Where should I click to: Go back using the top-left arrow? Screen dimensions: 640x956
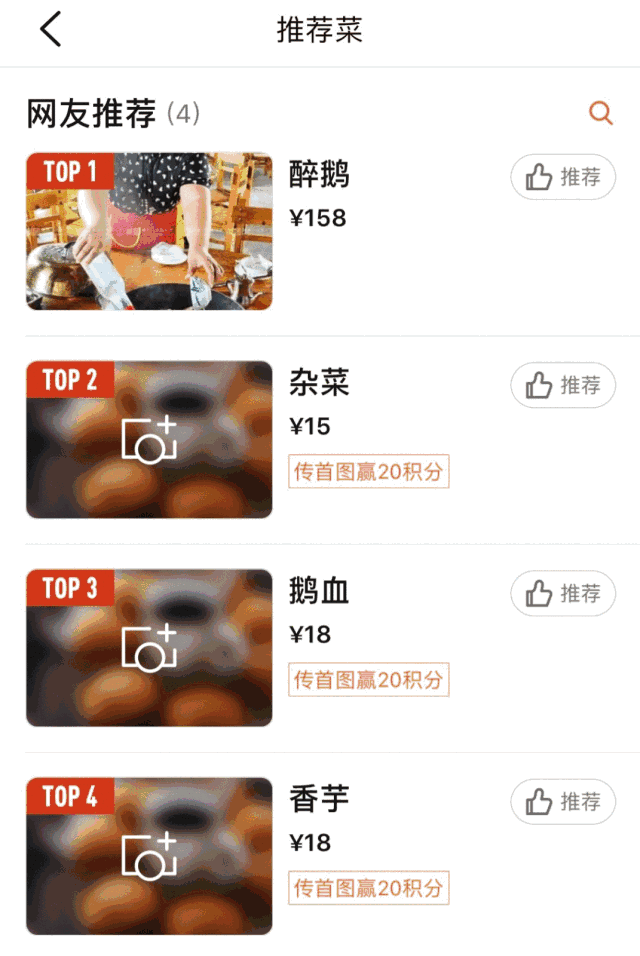tap(51, 30)
